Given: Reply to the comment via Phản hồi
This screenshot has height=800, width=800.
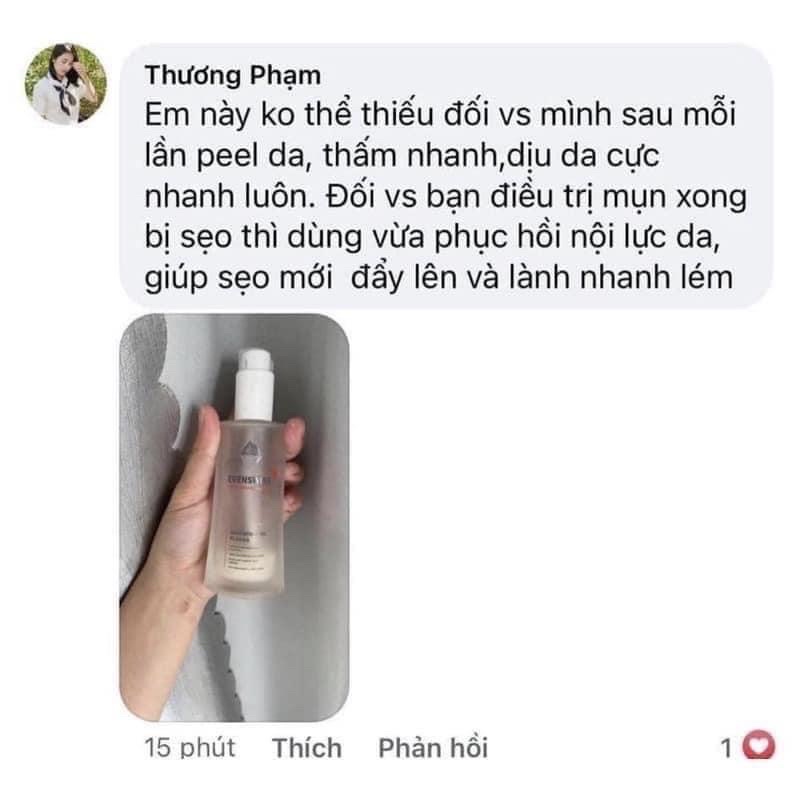Looking at the screenshot, I should tap(433, 747).
